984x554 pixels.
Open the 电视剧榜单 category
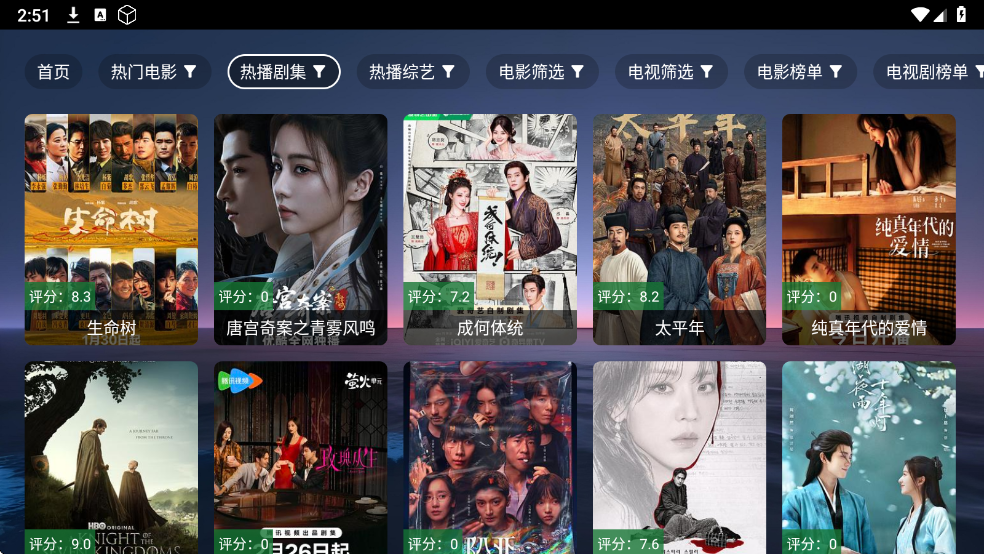pyautogui.click(x=928, y=72)
